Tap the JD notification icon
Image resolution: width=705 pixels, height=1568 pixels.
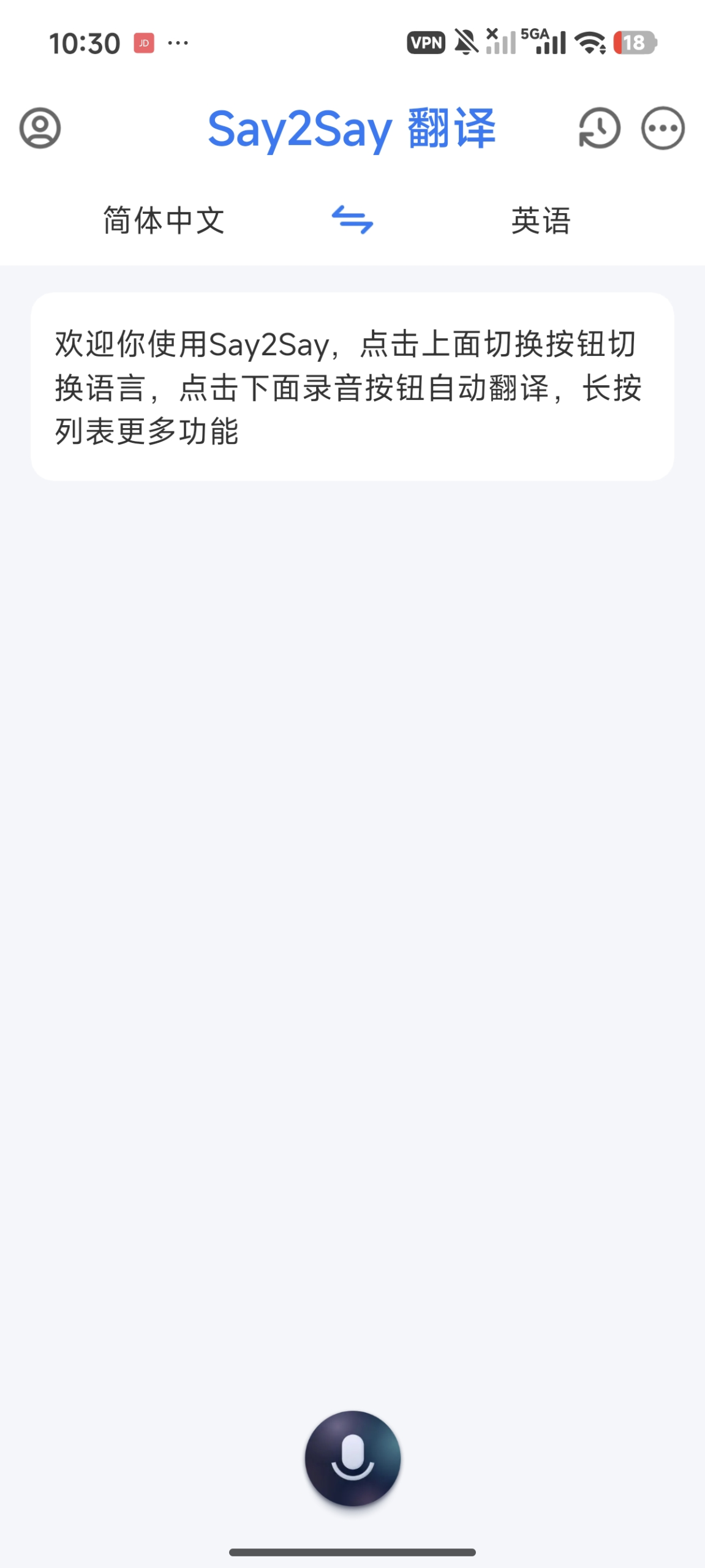point(145,42)
